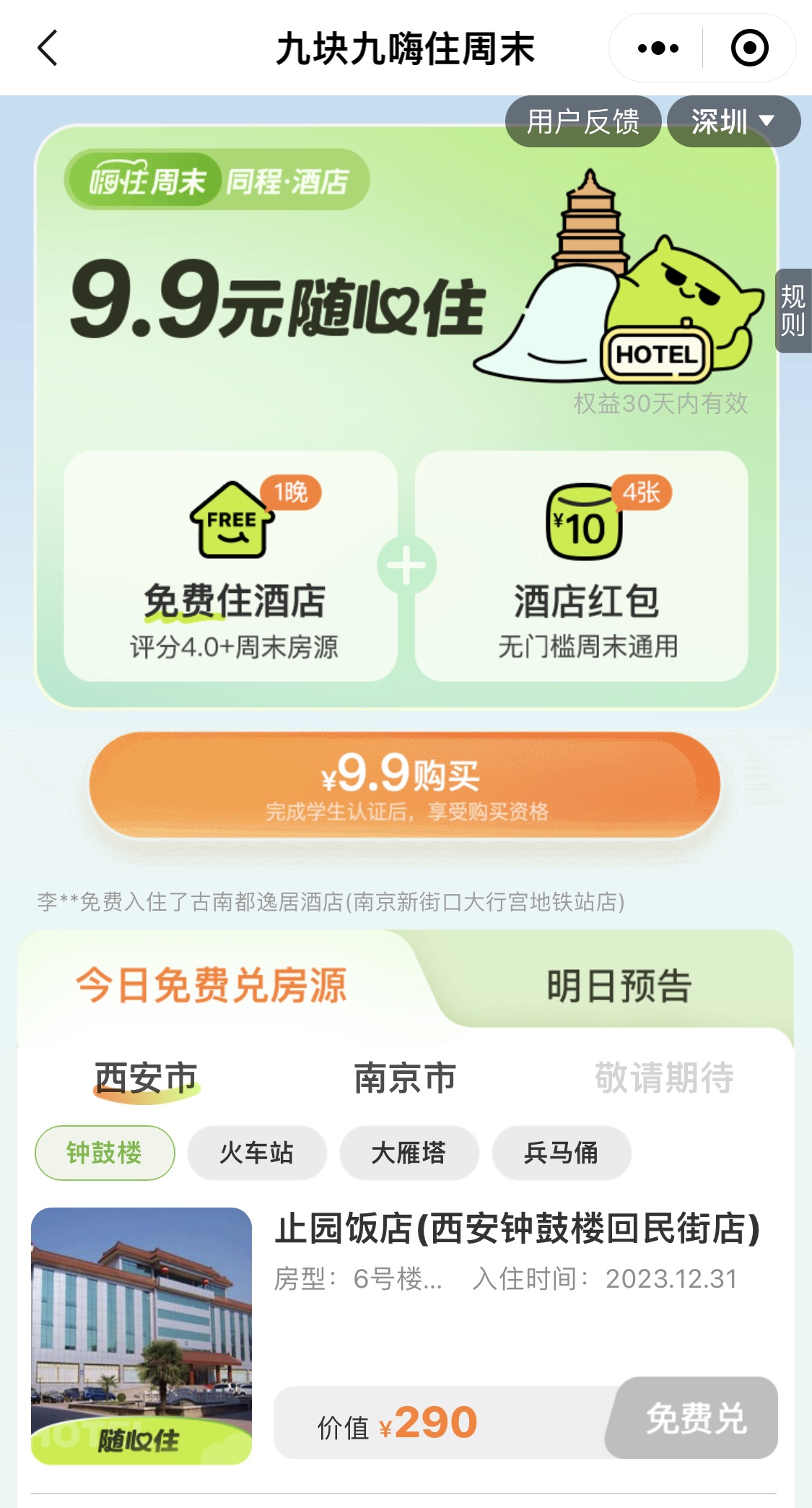
Task: Open the mini program more options menu
Action: 658,48
